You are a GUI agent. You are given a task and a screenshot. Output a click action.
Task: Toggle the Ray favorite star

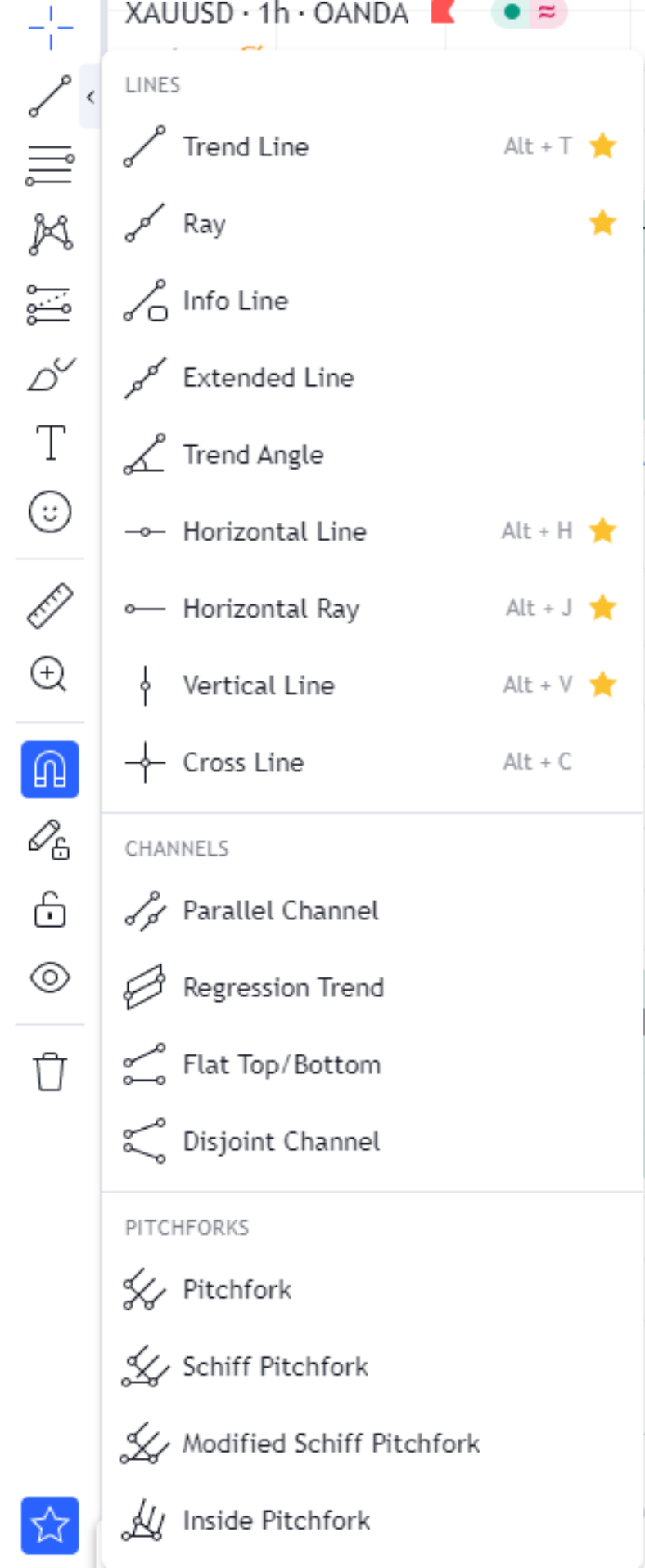tap(602, 222)
